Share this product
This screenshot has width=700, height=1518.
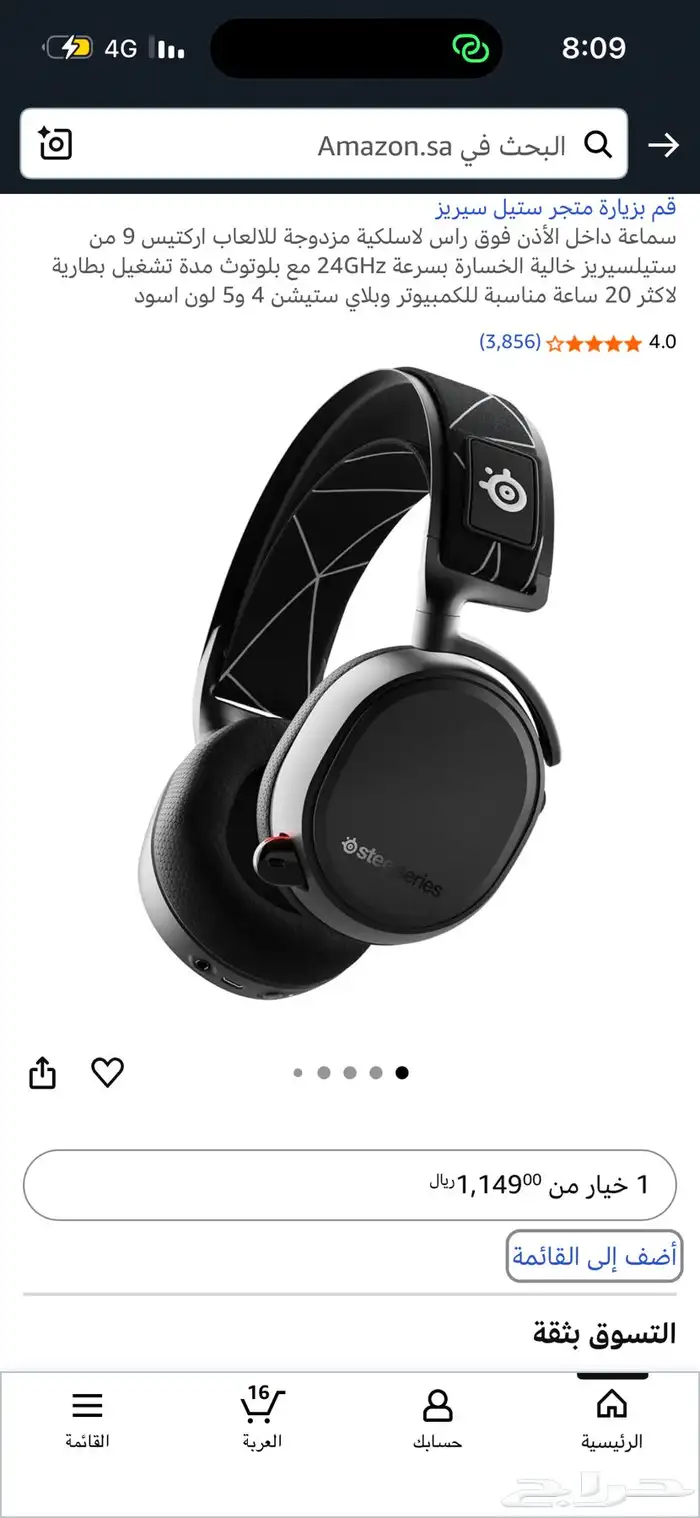click(x=43, y=1073)
